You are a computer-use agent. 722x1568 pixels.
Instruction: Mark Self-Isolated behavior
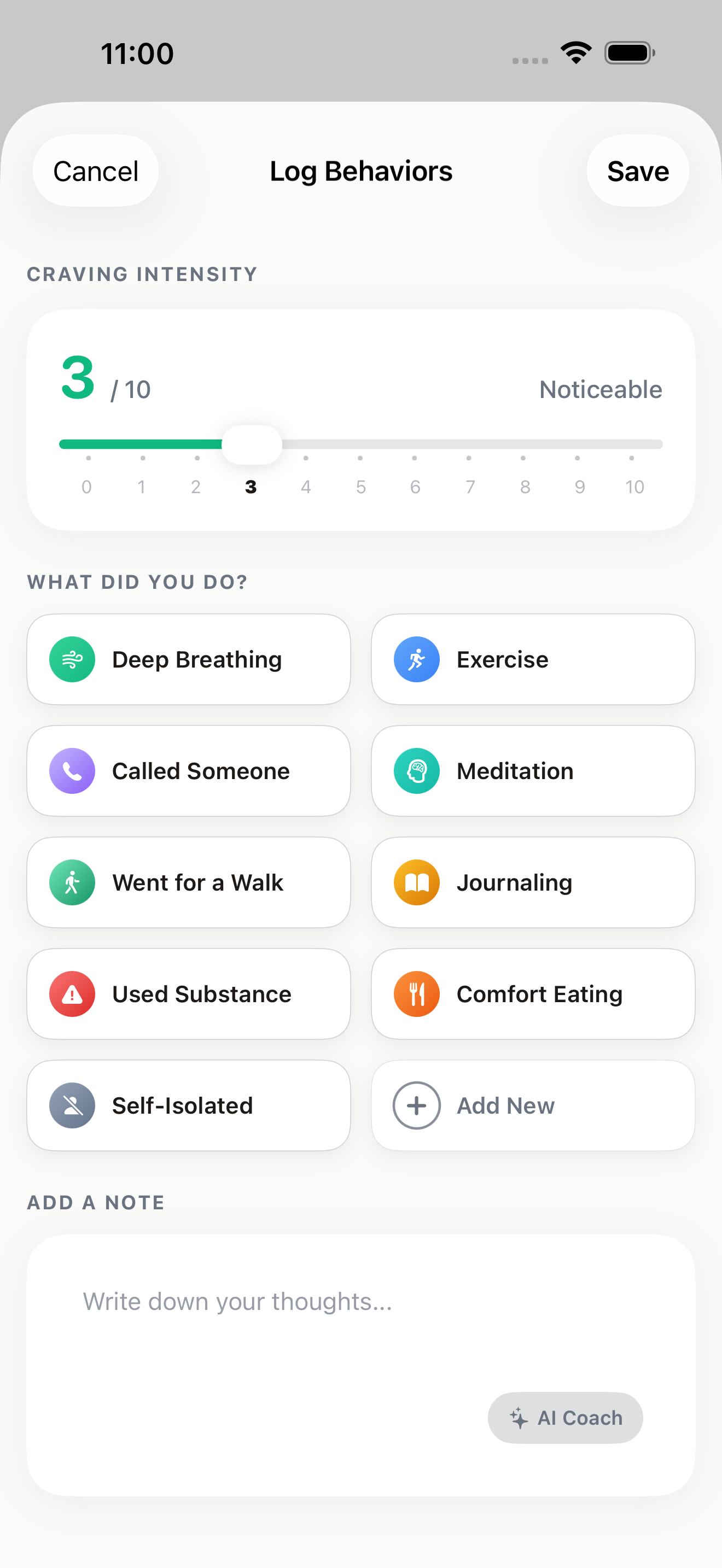(x=188, y=1105)
